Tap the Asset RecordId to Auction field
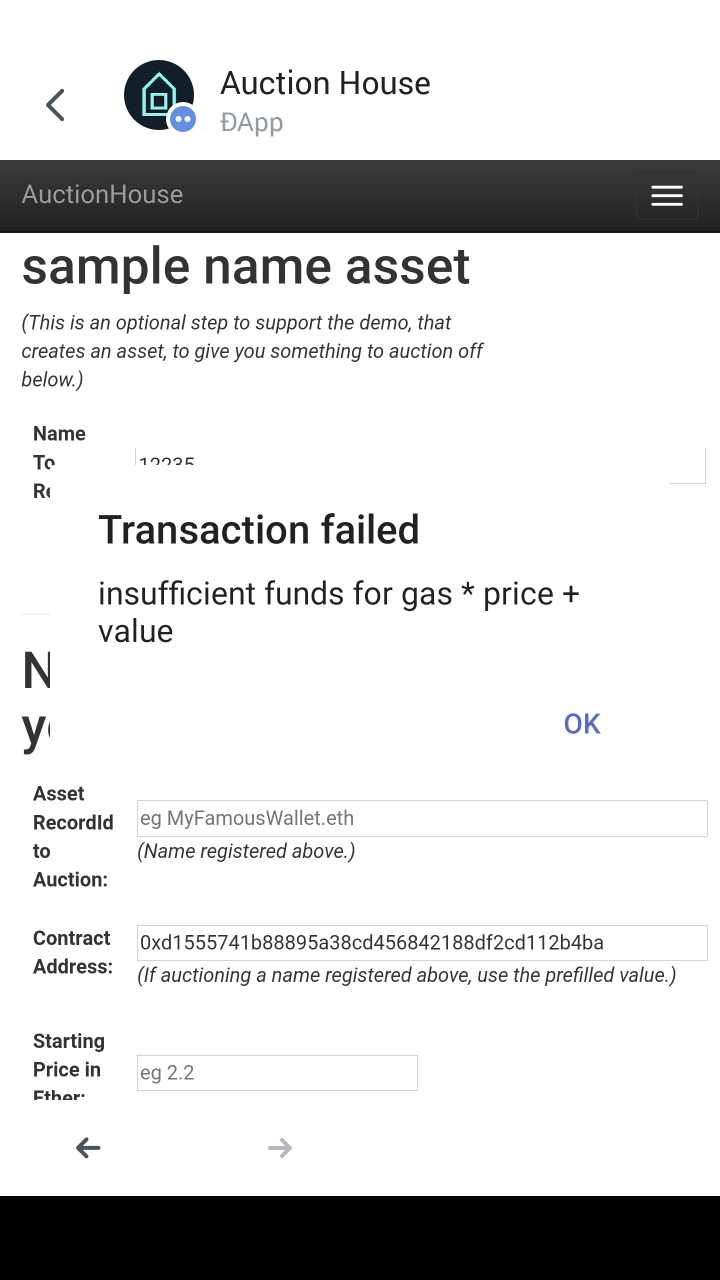 [x=422, y=818]
